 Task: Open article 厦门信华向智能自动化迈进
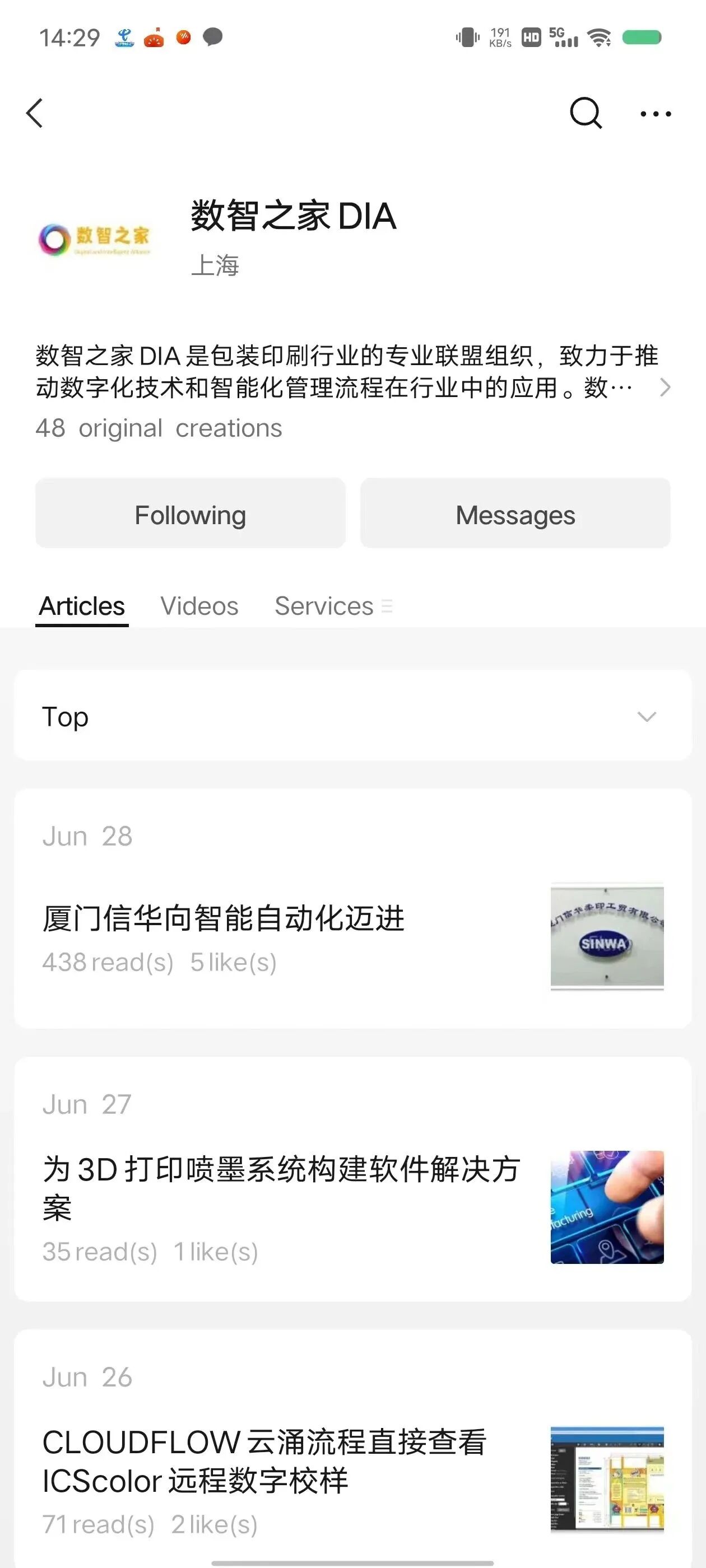pyautogui.click(x=224, y=918)
